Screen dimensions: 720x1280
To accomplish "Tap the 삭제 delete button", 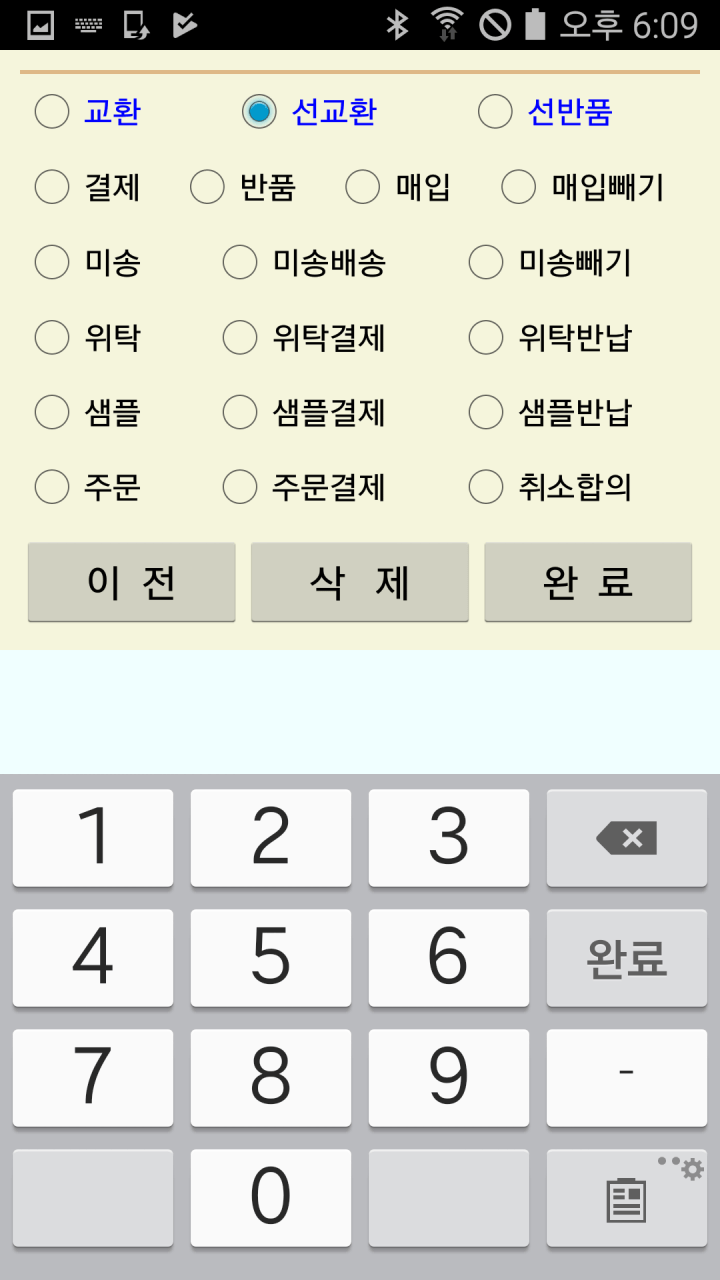I will tap(360, 582).
